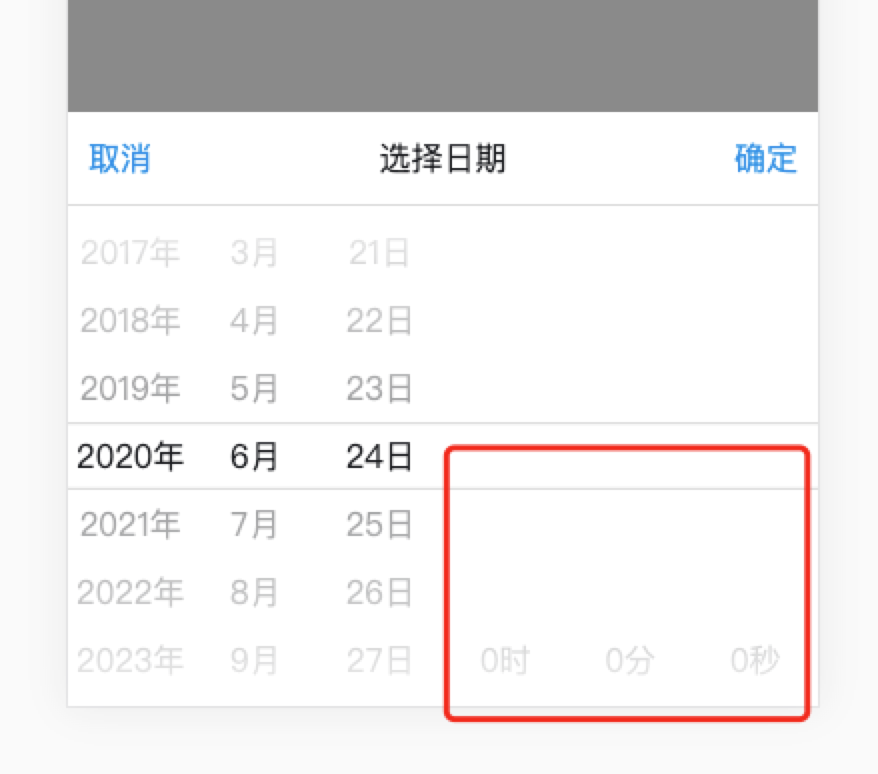Pick 25日 in the day column

point(380,525)
